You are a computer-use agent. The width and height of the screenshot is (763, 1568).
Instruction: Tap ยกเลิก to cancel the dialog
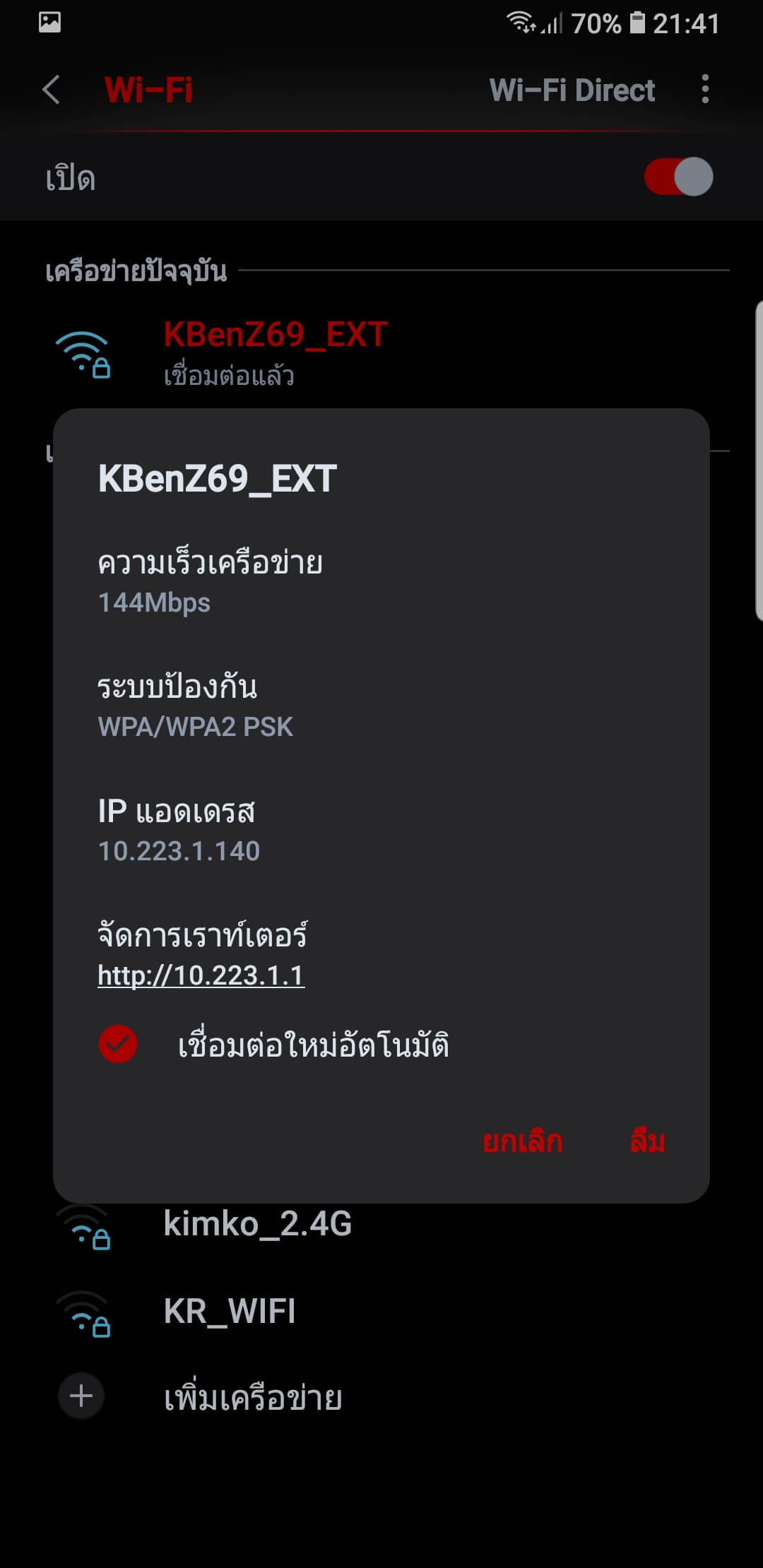[522, 1141]
